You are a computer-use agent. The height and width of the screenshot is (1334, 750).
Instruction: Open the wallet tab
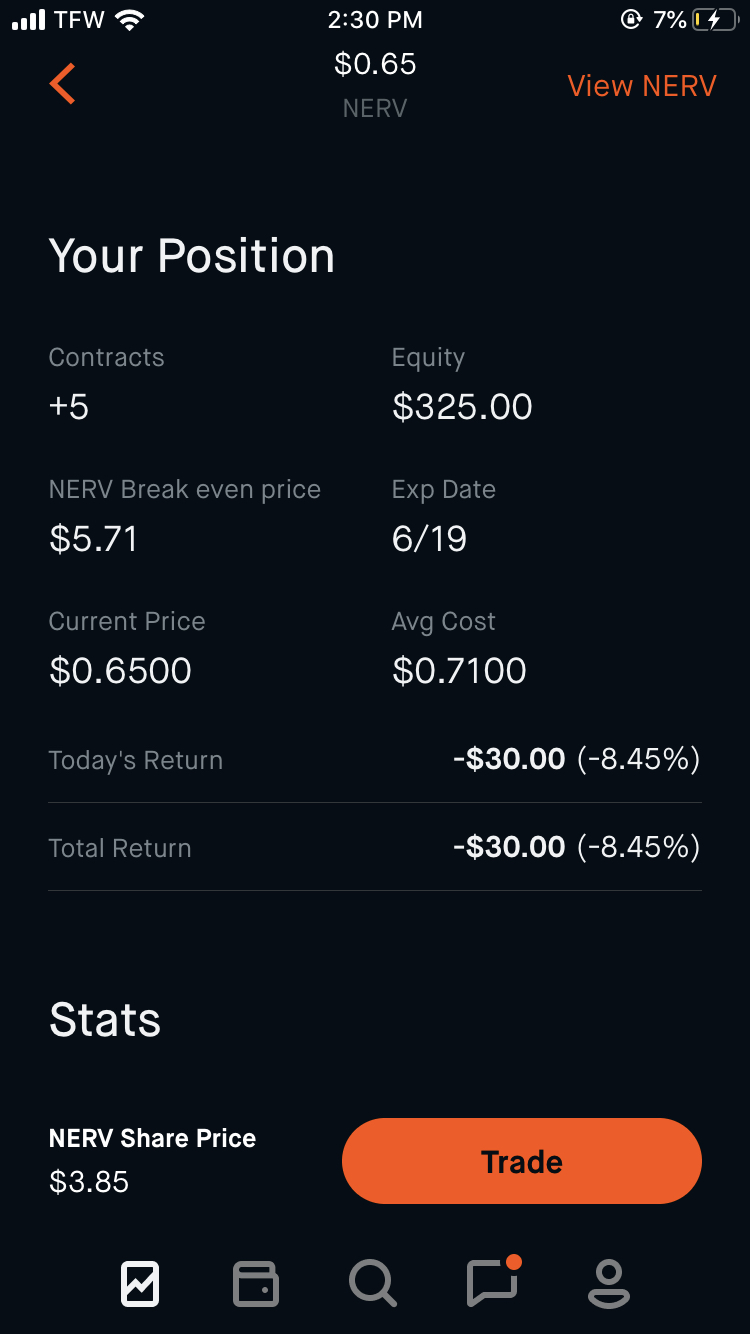255,1283
